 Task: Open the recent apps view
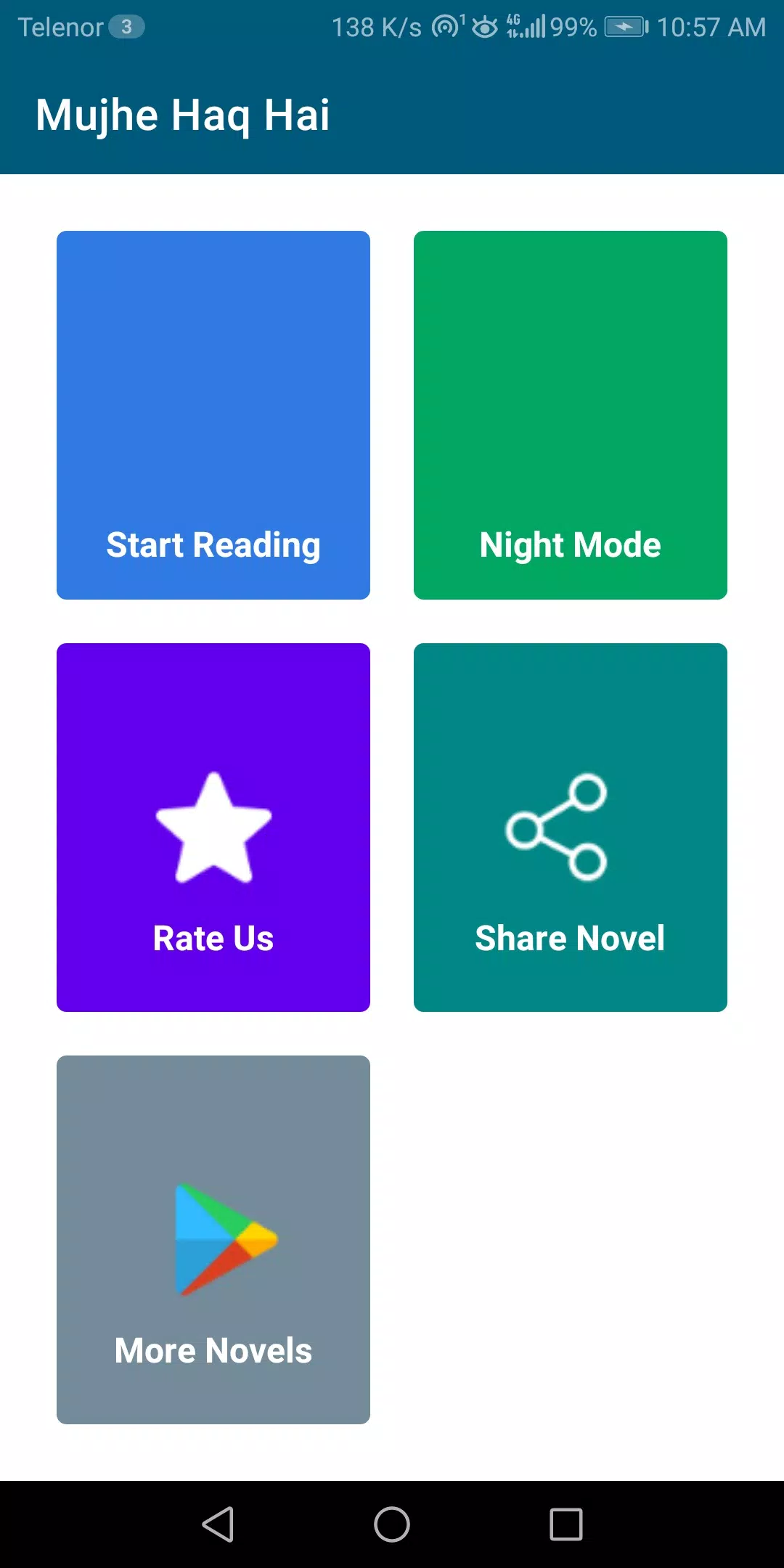pyautogui.click(x=566, y=1524)
